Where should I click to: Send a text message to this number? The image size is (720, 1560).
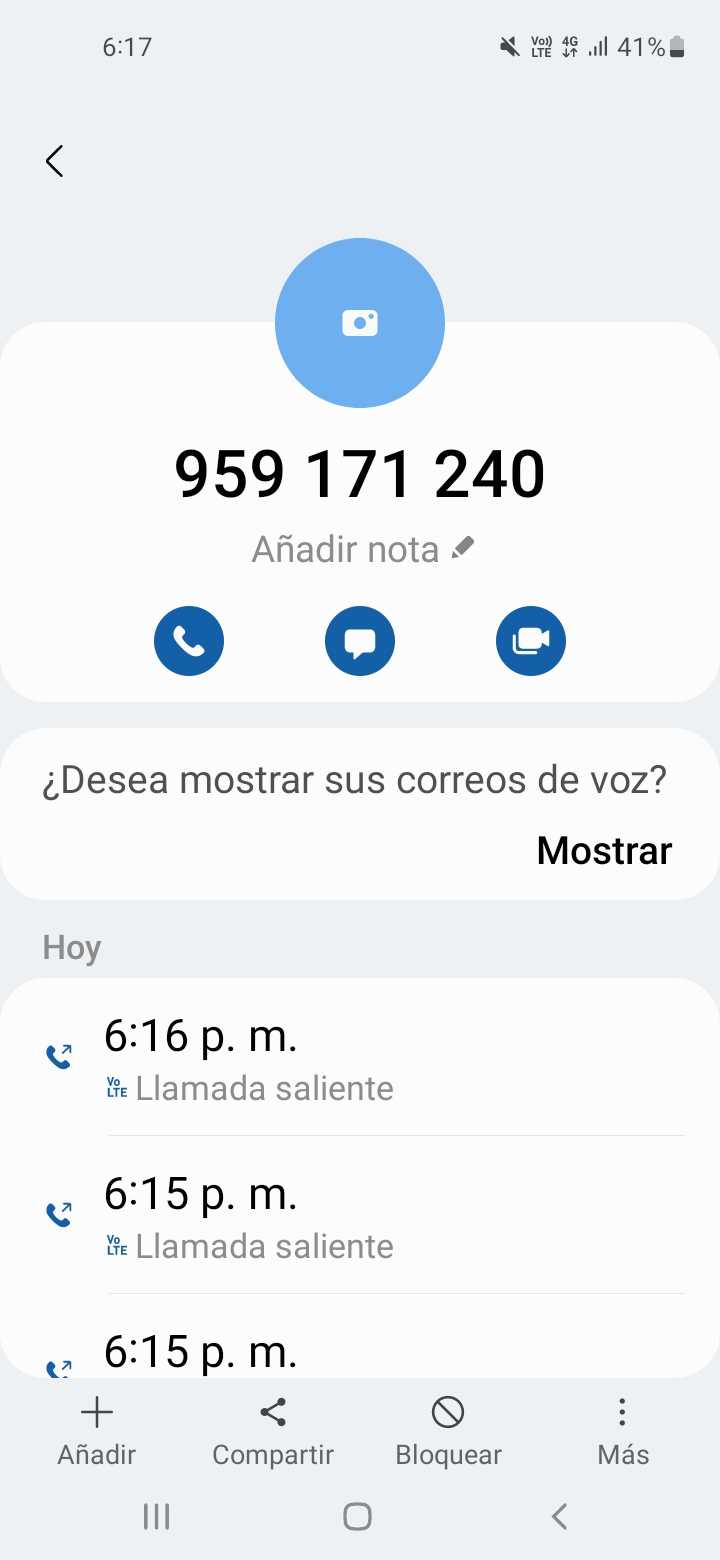(360, 641)
